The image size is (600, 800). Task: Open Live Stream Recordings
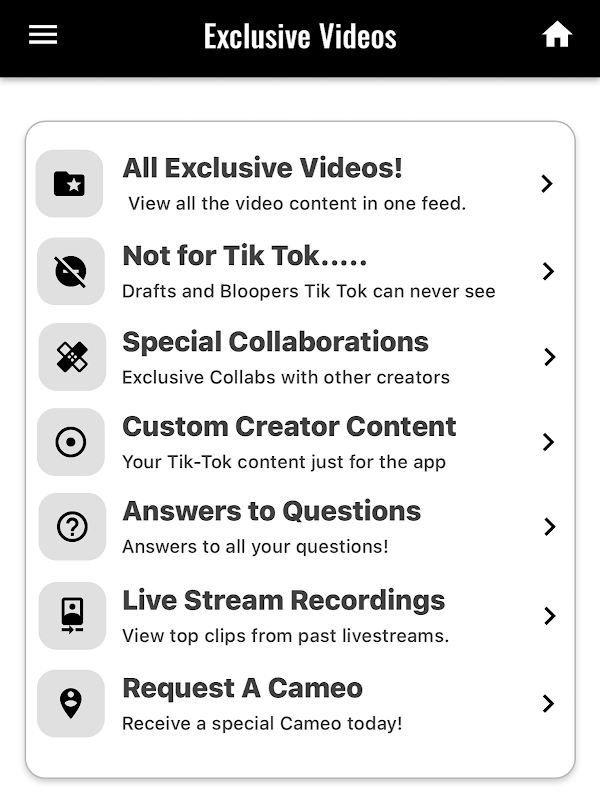click(x=300, y=616)
